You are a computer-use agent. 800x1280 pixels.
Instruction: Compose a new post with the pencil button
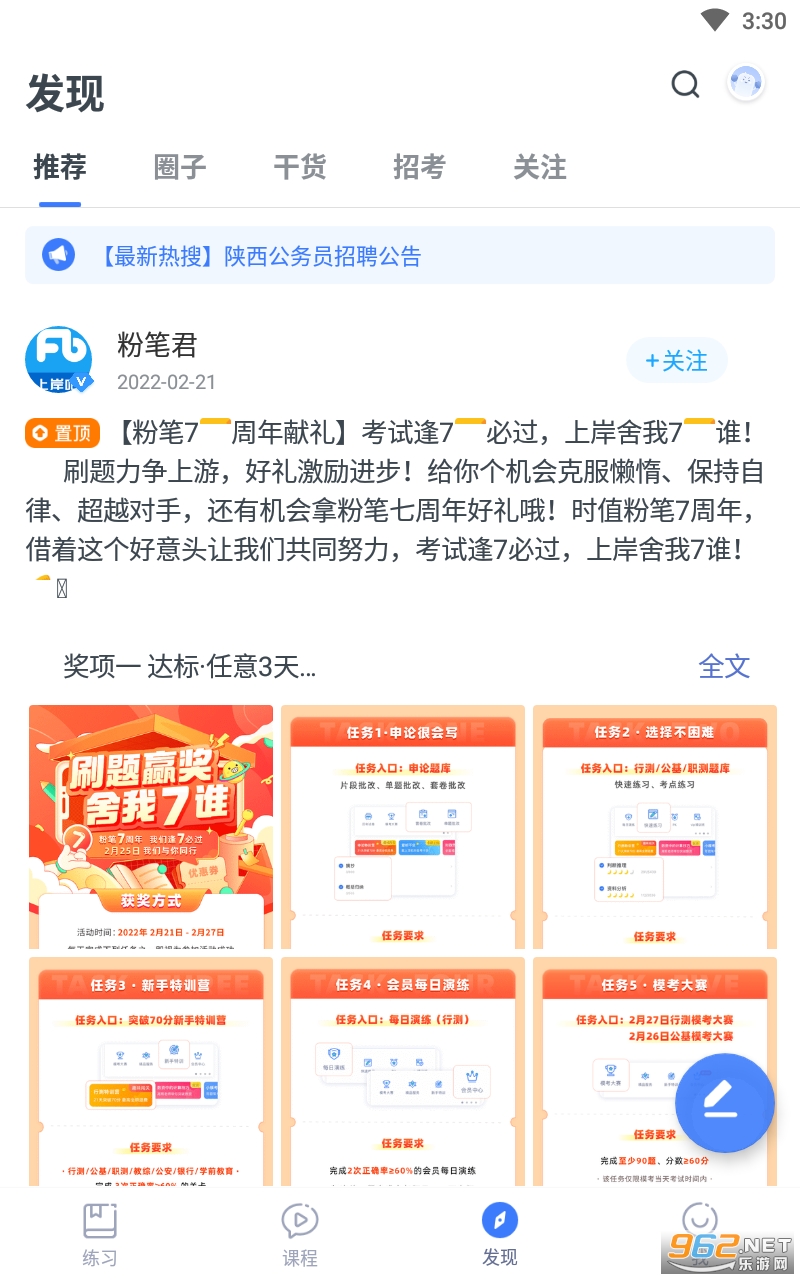724,1103
